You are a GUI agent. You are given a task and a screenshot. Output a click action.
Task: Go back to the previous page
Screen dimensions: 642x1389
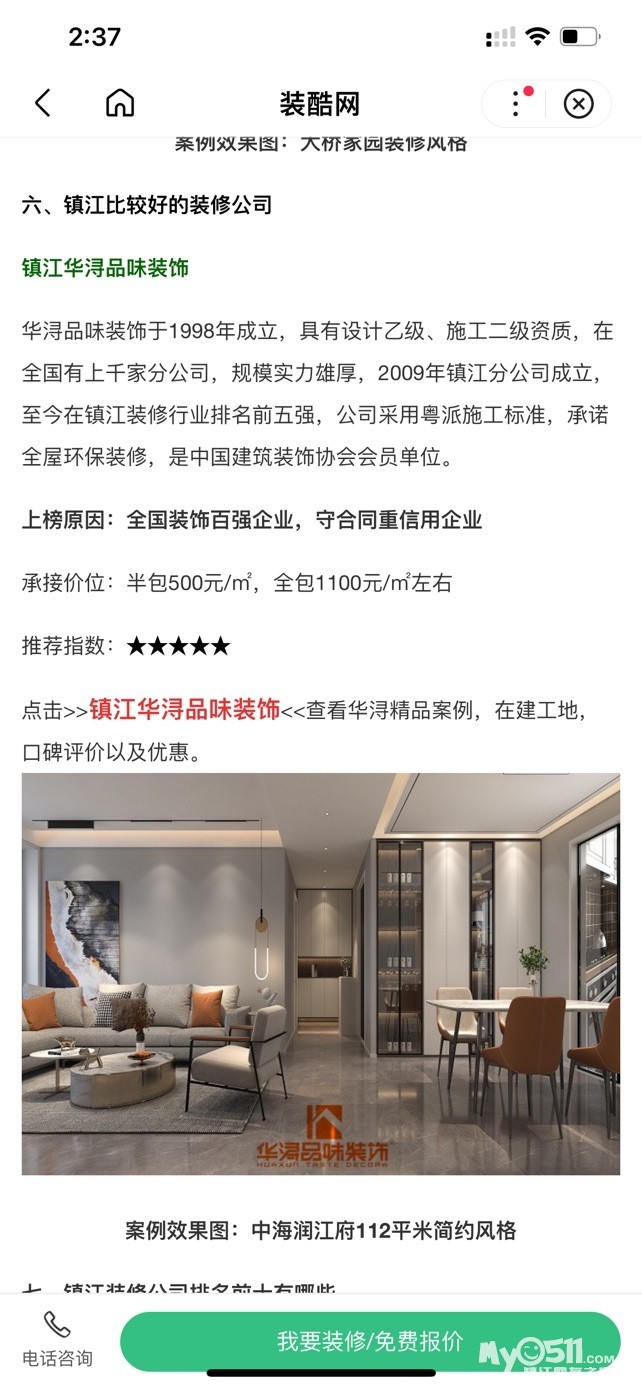pos(42,103)
